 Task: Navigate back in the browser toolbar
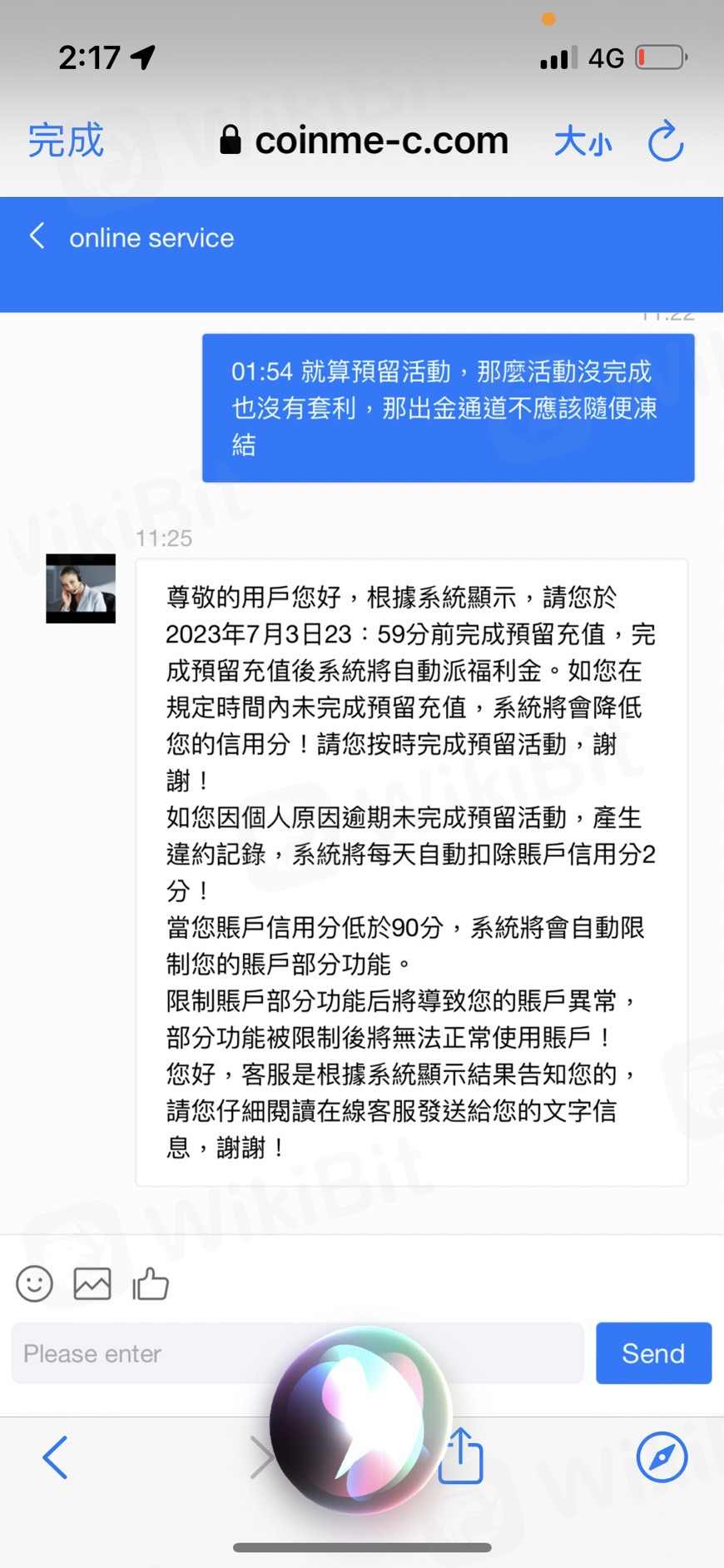[x=55, y=1457]
